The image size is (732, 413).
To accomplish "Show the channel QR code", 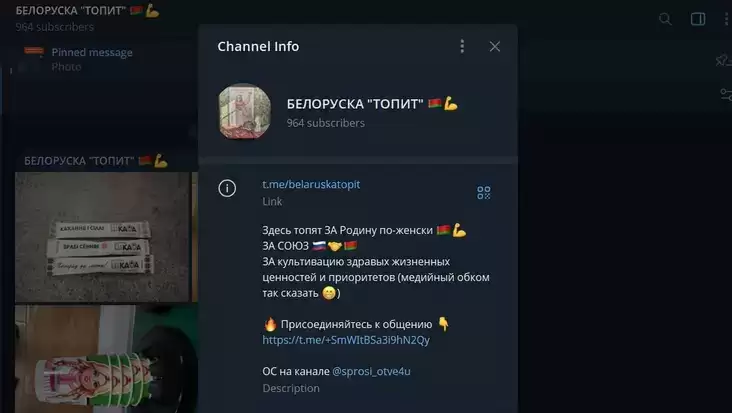I will tap(484, 193).
